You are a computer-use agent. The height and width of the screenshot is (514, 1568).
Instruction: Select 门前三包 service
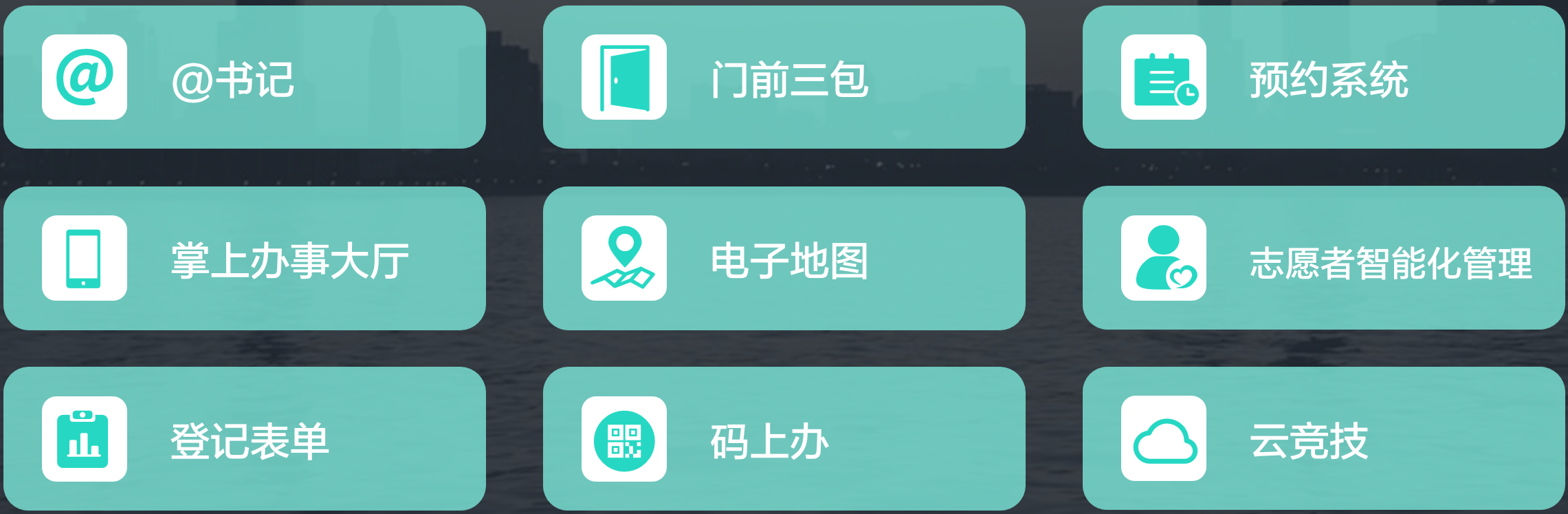(x=784, y=77)
